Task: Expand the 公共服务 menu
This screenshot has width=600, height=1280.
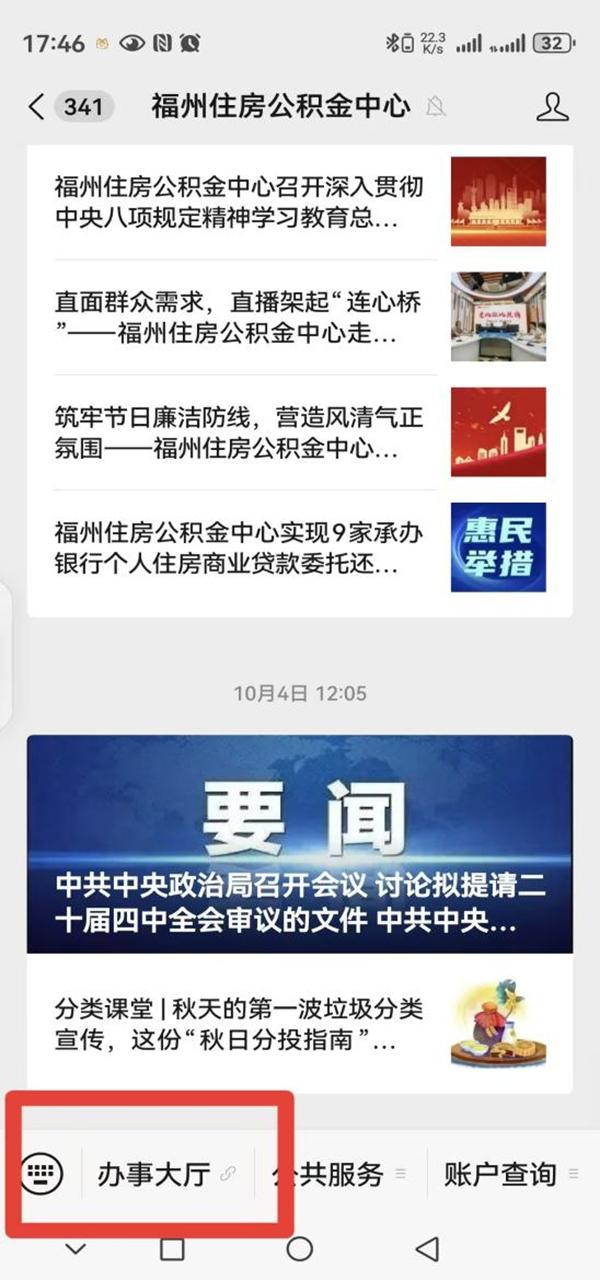Action: (330, 1174)
